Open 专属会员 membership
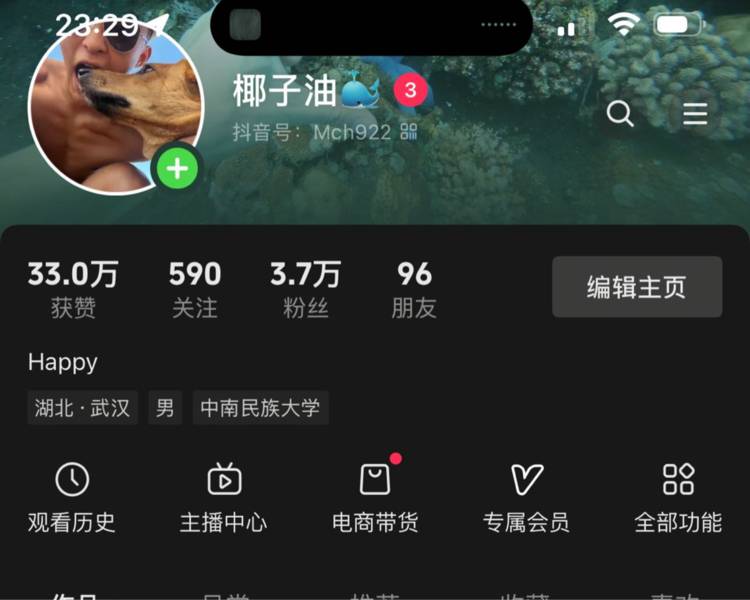 (526, 497)
